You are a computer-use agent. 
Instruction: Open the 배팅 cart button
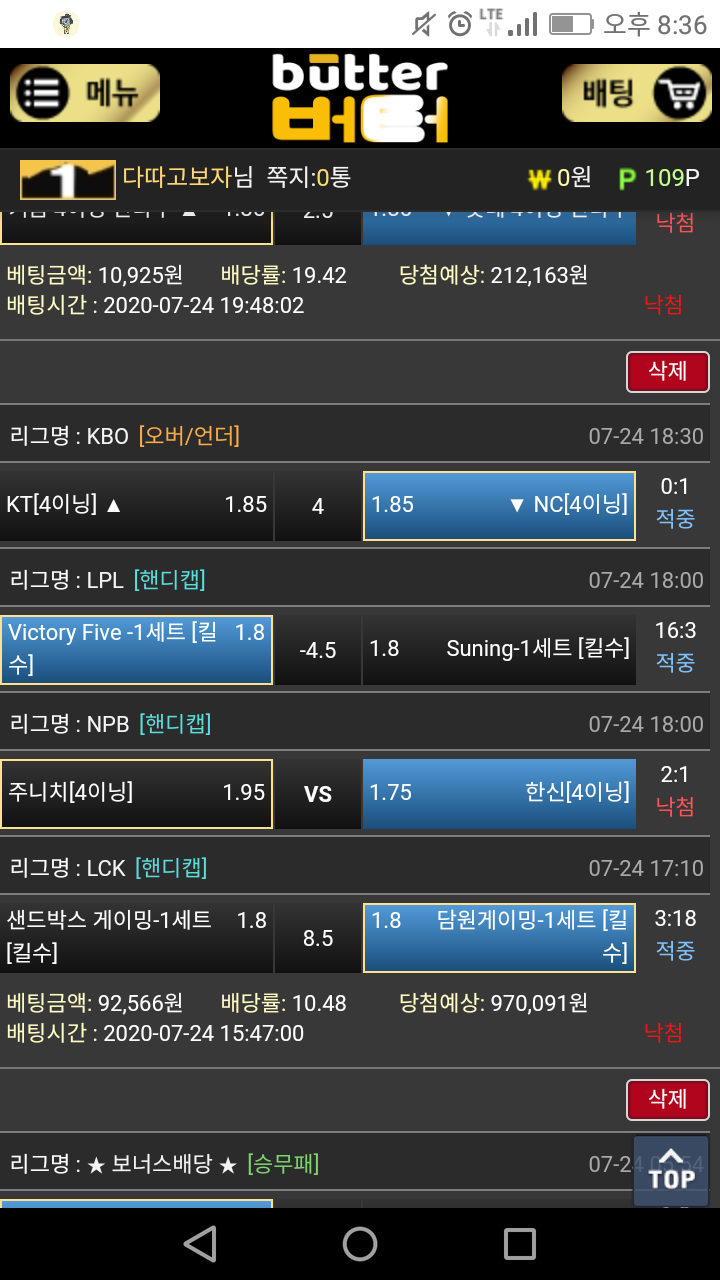tap(636, 93)
